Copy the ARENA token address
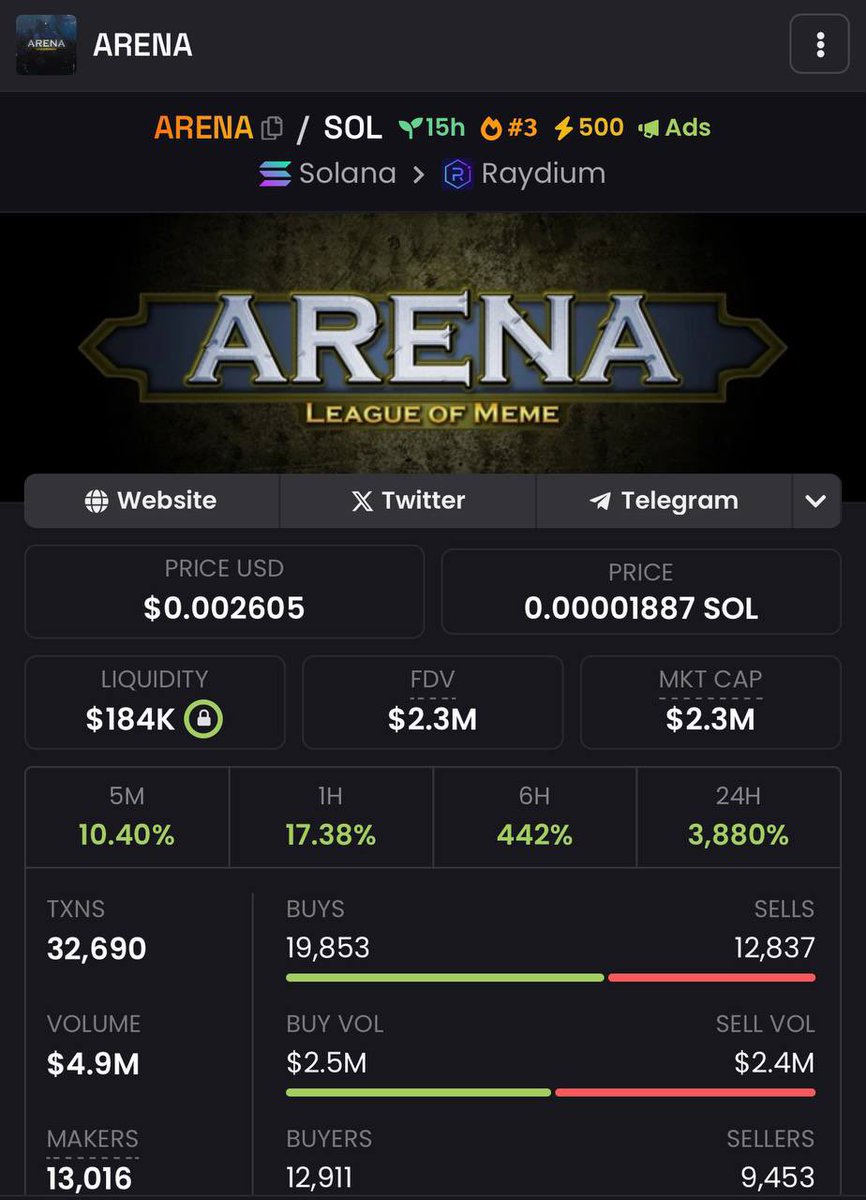 [x=272, y=128]
